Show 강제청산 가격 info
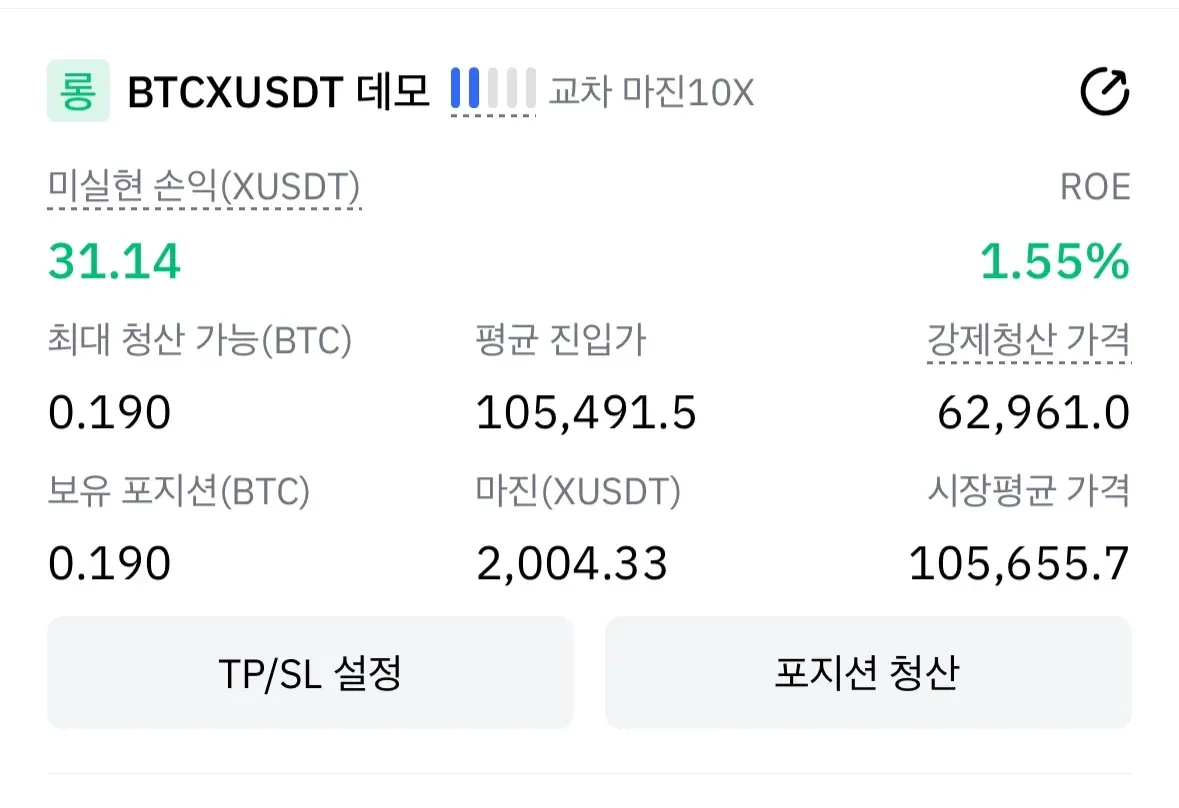The image size is (1179, 808). [1028, 342]
